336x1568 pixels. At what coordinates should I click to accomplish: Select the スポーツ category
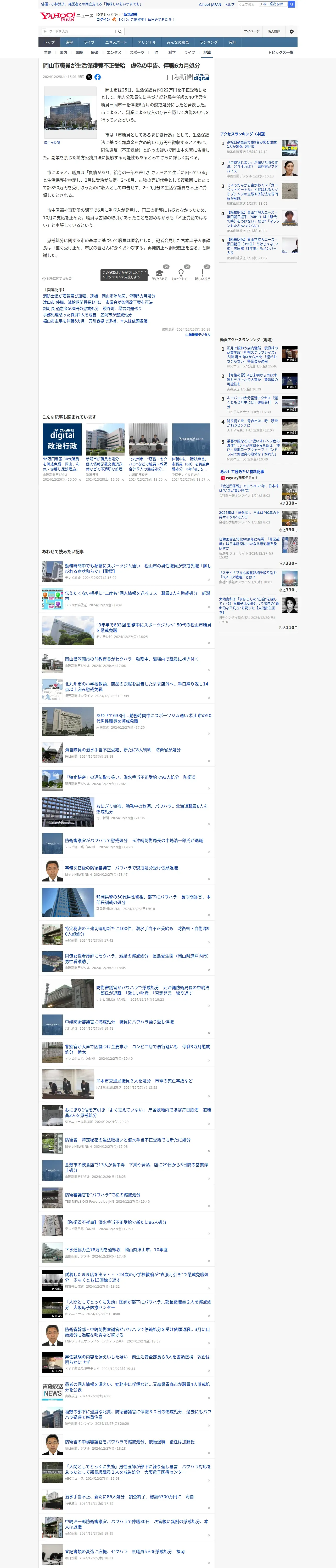137,52
